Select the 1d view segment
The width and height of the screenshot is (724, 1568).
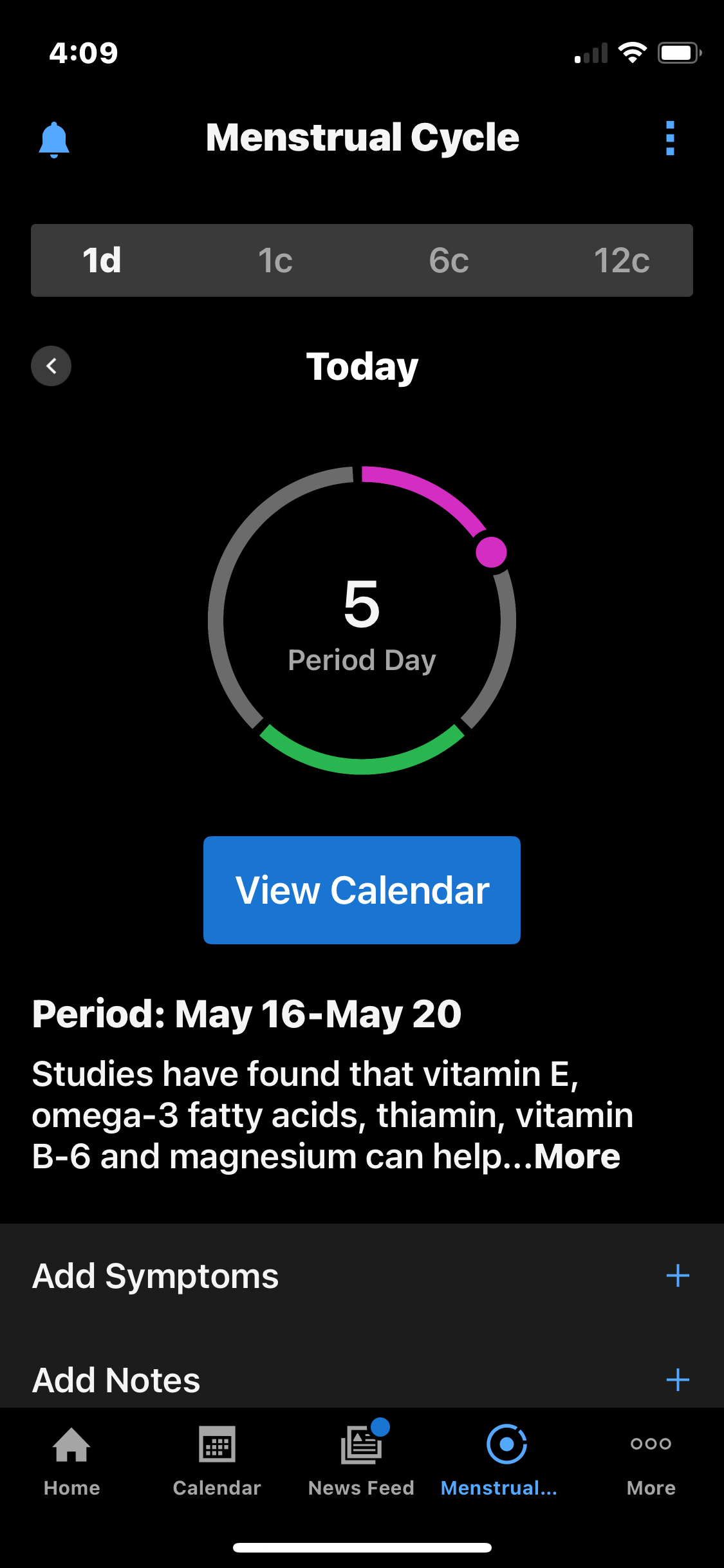click(102, 260)
